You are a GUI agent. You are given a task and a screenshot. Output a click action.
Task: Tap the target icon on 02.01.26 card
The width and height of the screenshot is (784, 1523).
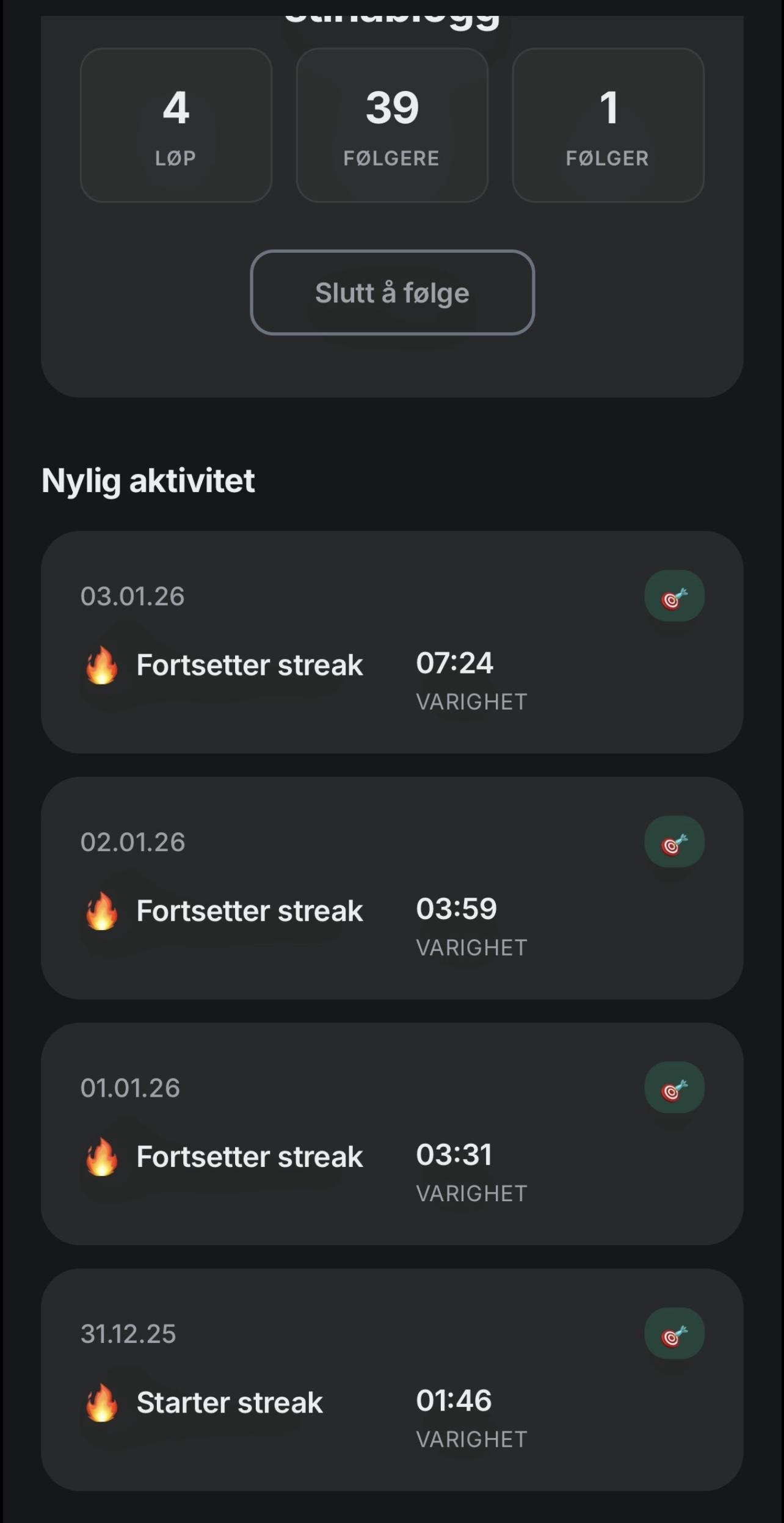(x=674, y=842)
